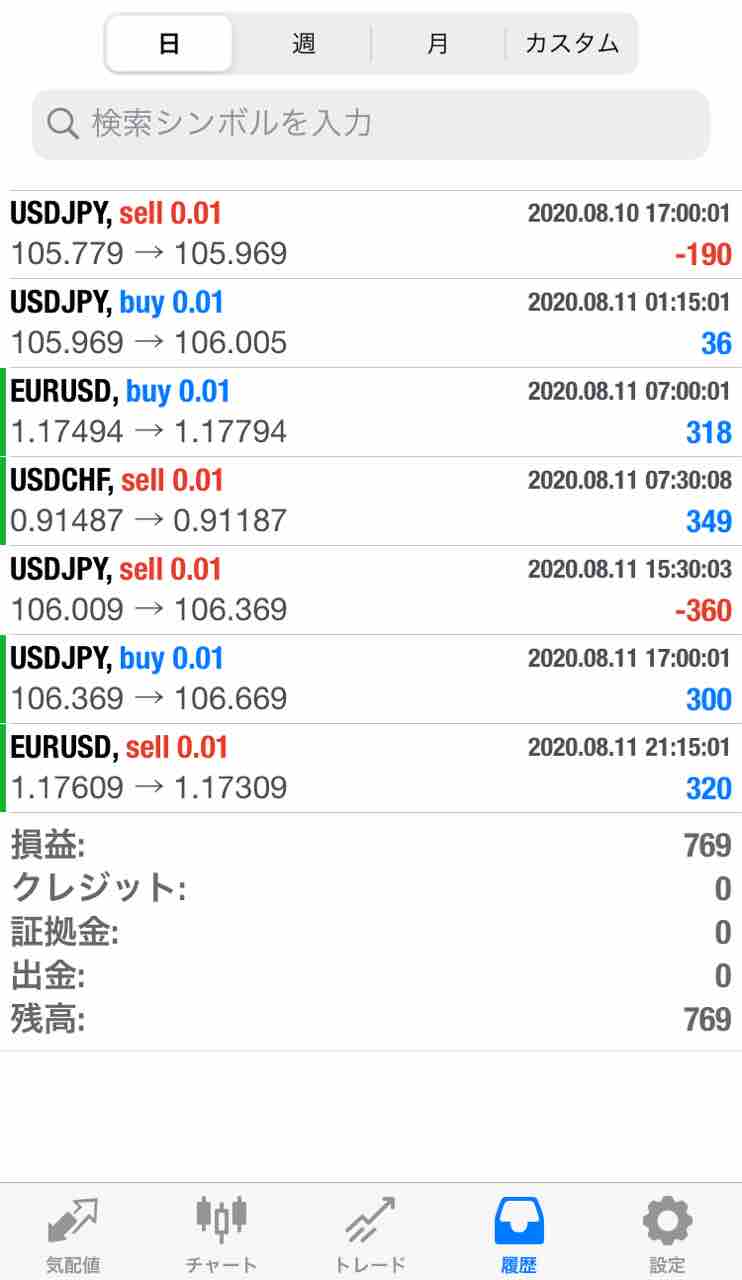Open the EURUSD sell trade with profit 320
The width and height of the screenshot is (742, 1280).
coord(371,768)
